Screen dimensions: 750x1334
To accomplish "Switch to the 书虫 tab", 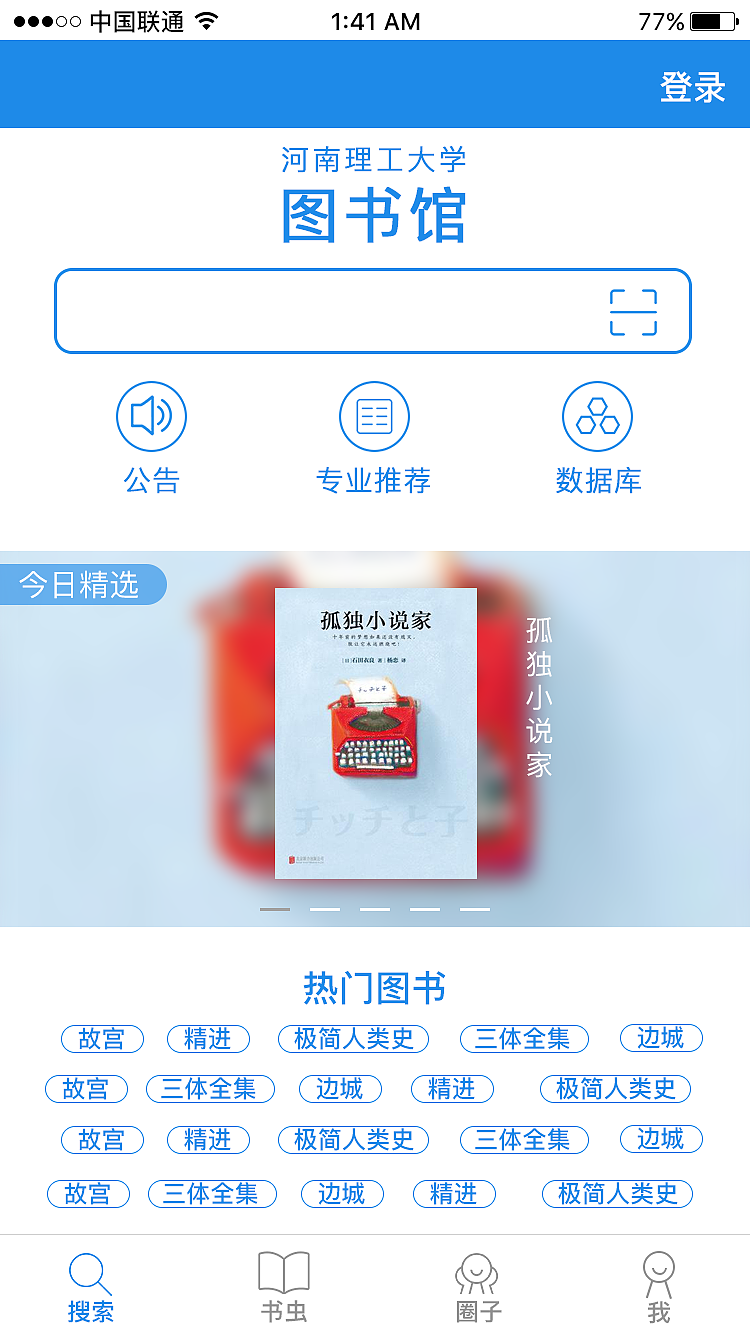I will coord(284,1285).
